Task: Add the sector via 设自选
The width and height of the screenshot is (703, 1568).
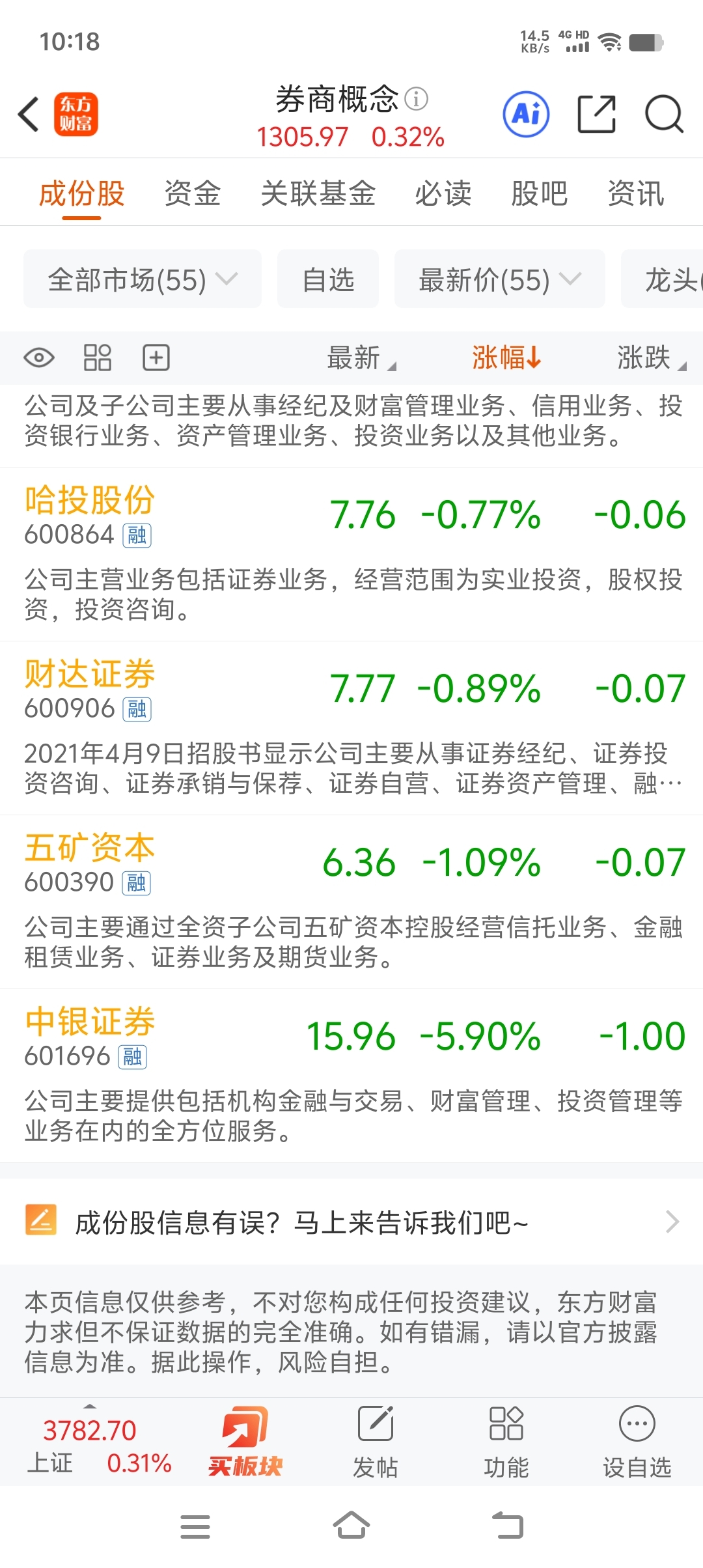Action: coord(637,1442)
